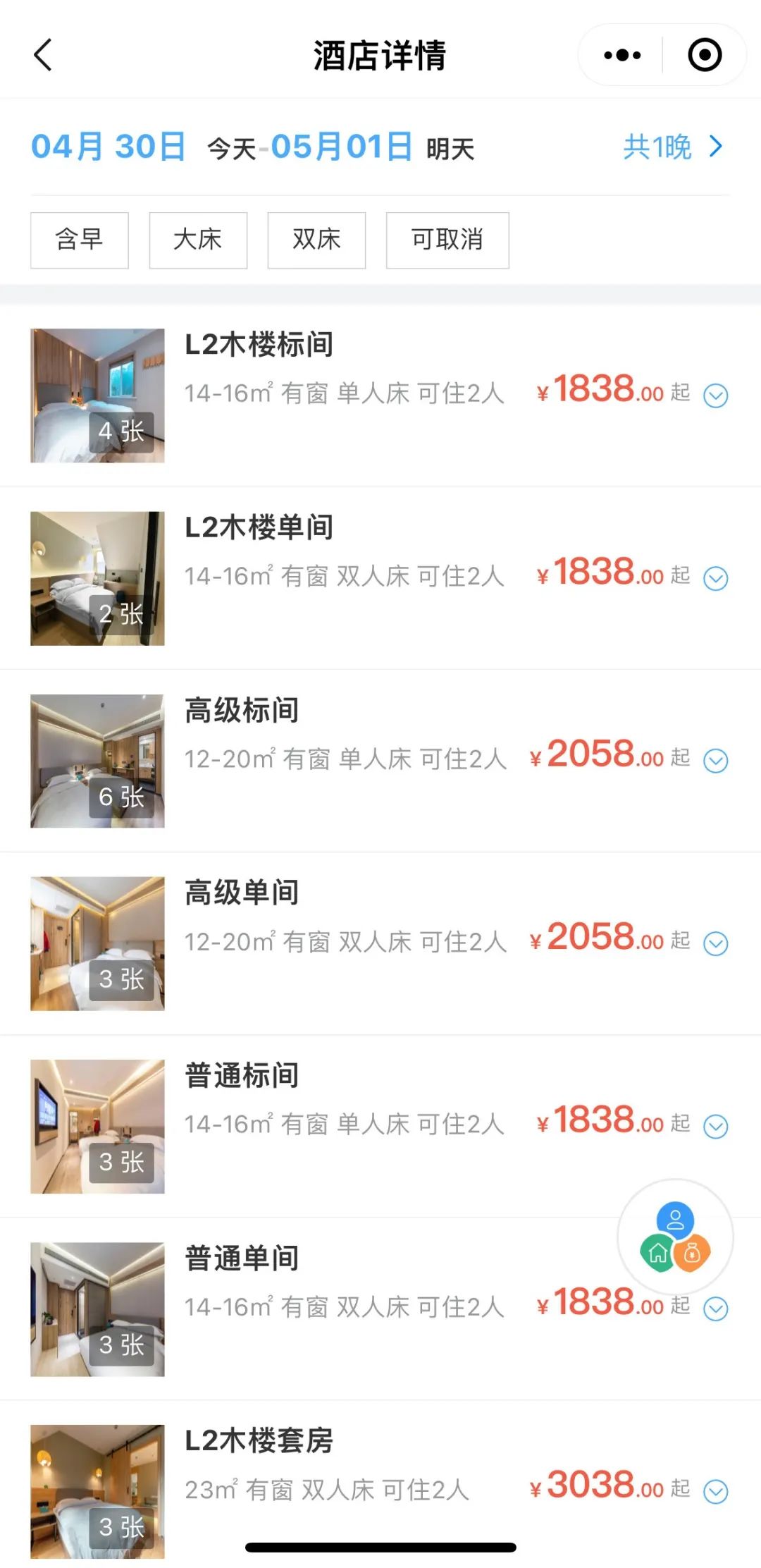The width and height of the screenshot is (761, 1568).
Task: Select the calendar arrow next to 共1晚
Action: (719, 147)
